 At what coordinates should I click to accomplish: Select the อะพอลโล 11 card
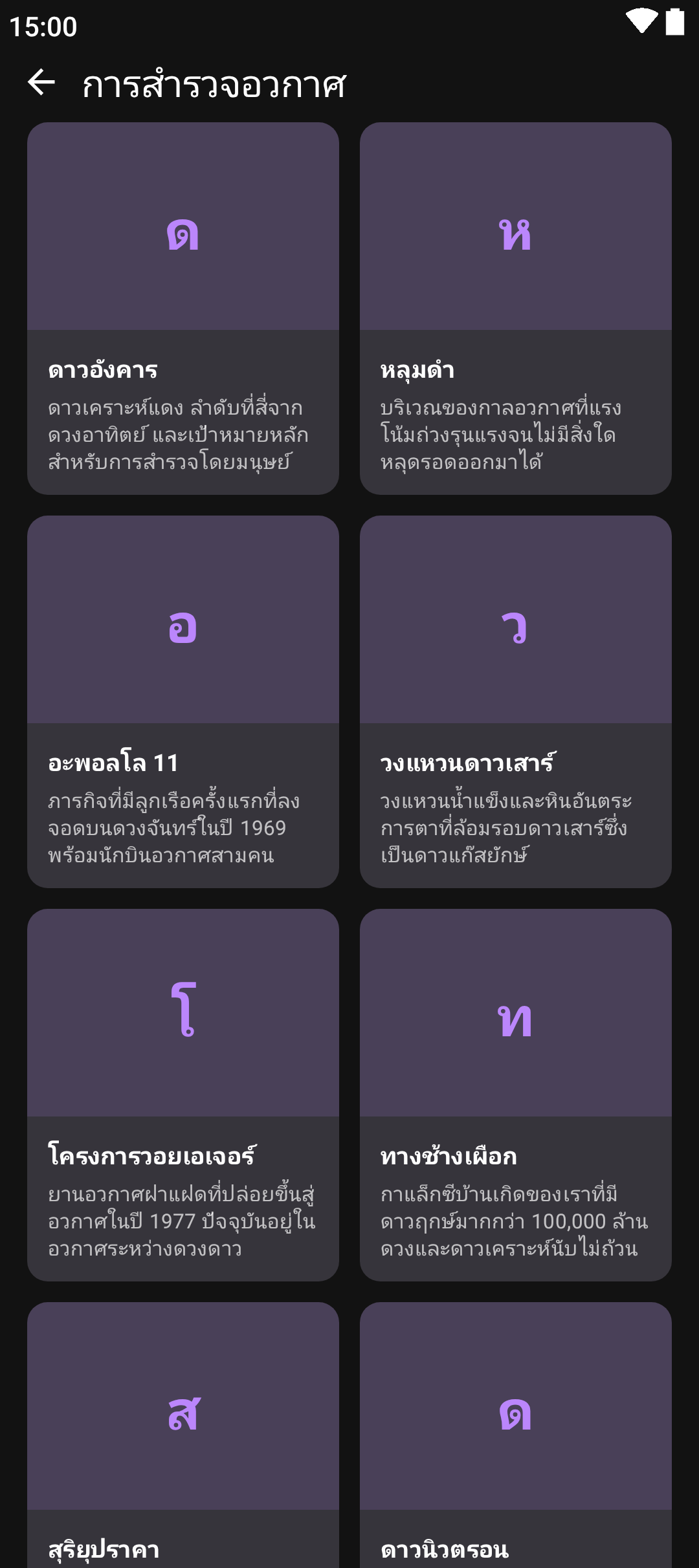point(183,702)
